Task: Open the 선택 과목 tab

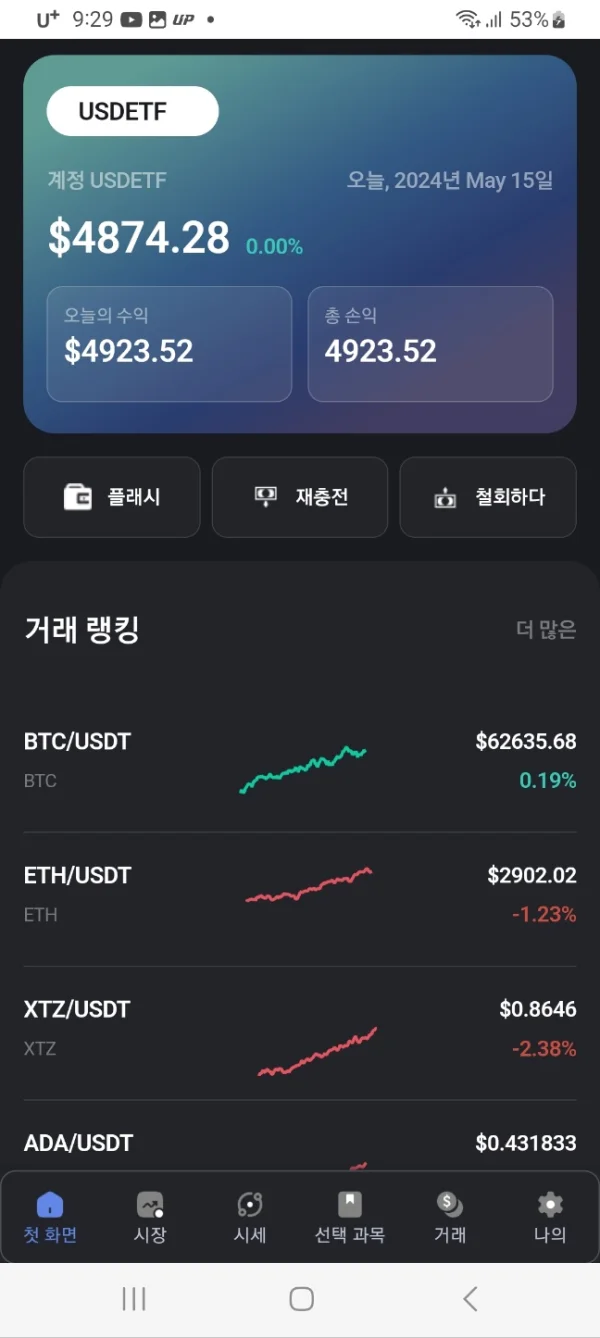Action: click(x=350, y=1217)
